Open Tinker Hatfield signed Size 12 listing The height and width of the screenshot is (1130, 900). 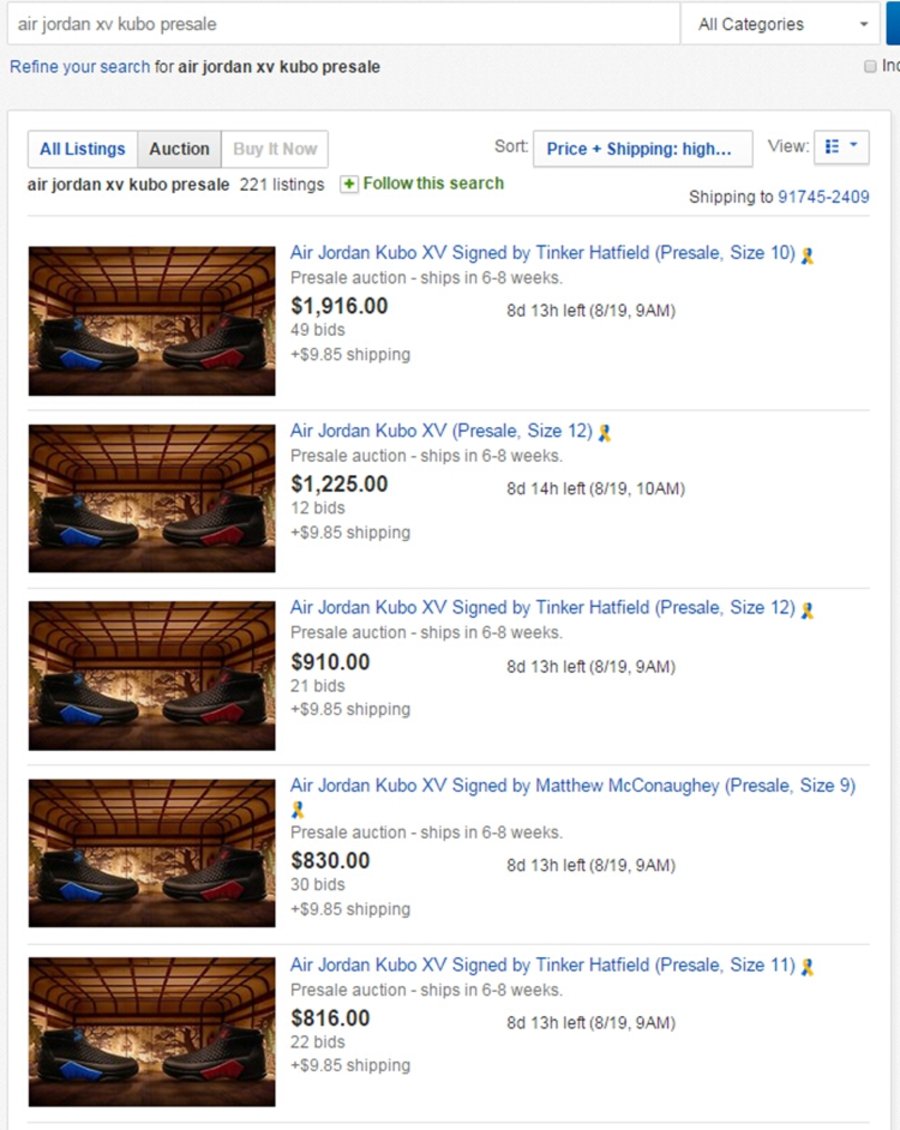click(x=542, y=608)
